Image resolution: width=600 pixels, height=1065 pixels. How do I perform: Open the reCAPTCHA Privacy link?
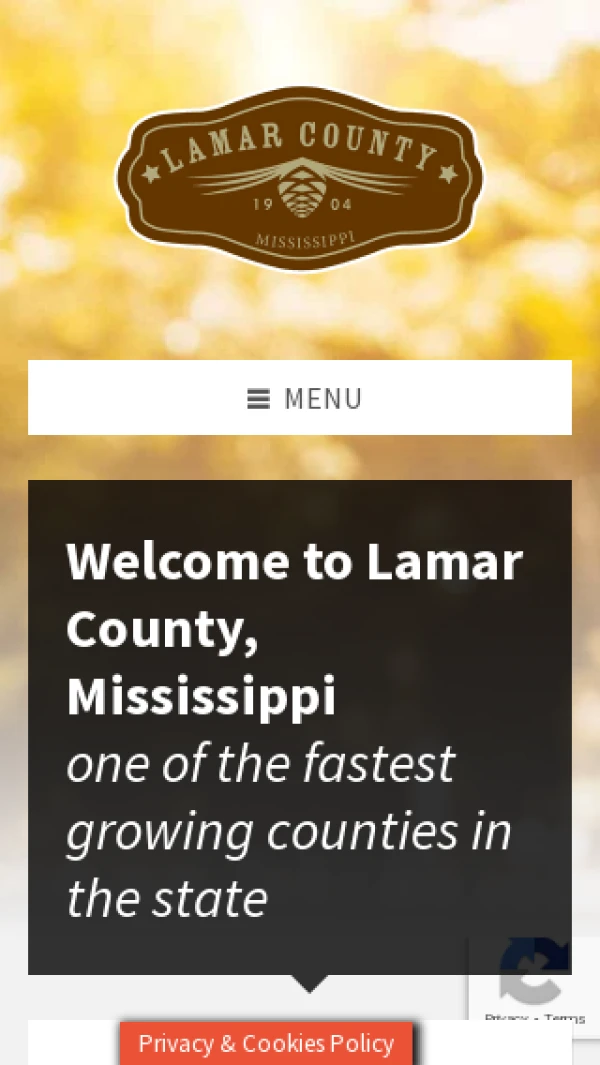pyautogui.click(x=507, y=1018)
